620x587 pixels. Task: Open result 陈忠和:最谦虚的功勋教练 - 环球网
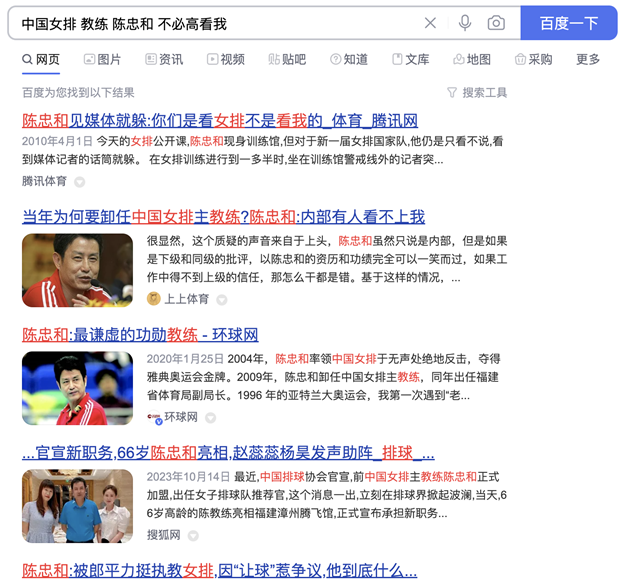[x=140, y=335]
